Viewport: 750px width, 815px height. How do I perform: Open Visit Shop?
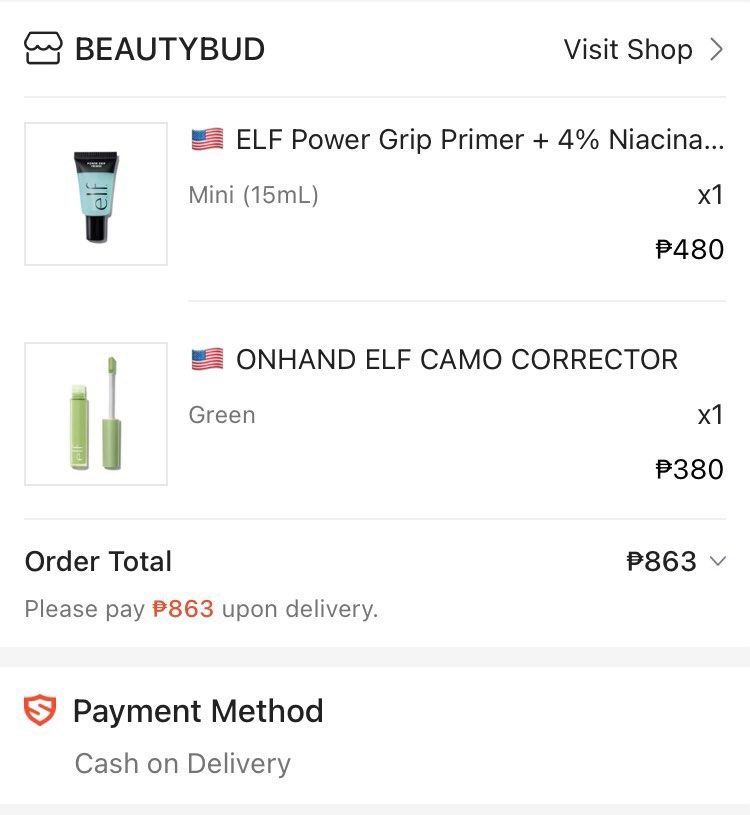click(629, 48)
